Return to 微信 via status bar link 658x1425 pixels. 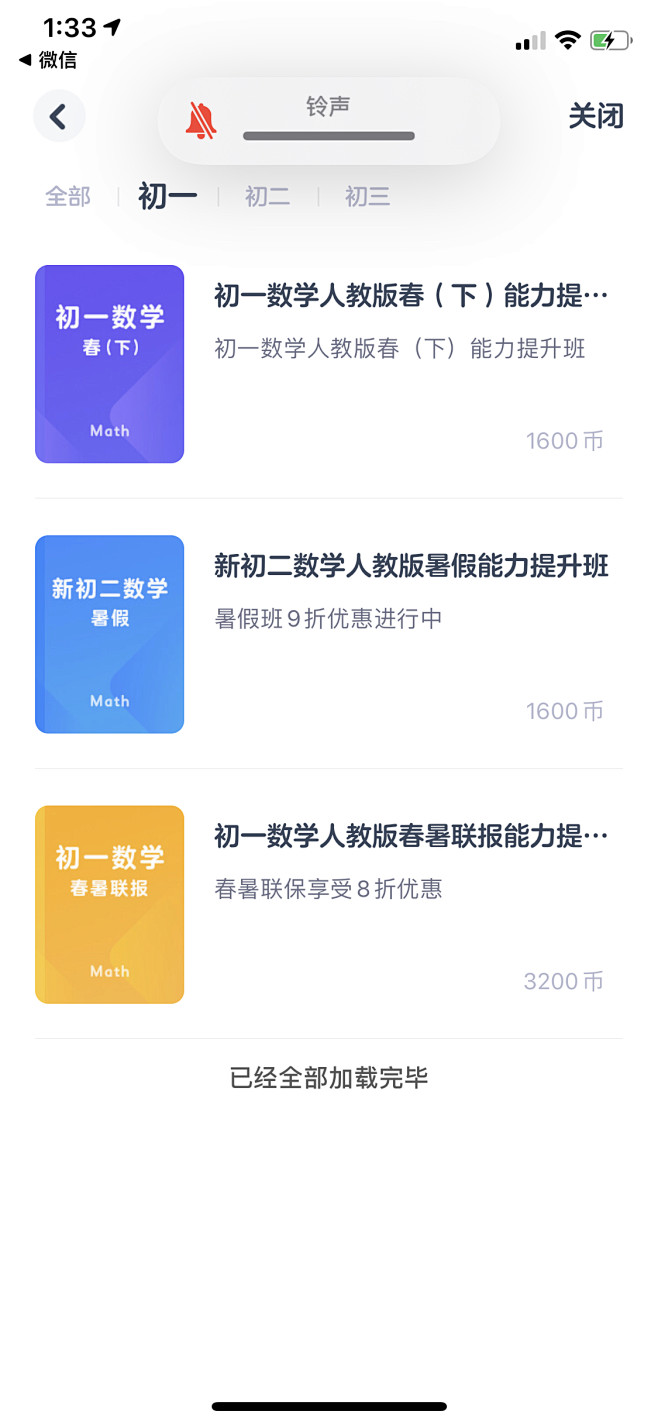pyautogui.click(x=47, y=60)
